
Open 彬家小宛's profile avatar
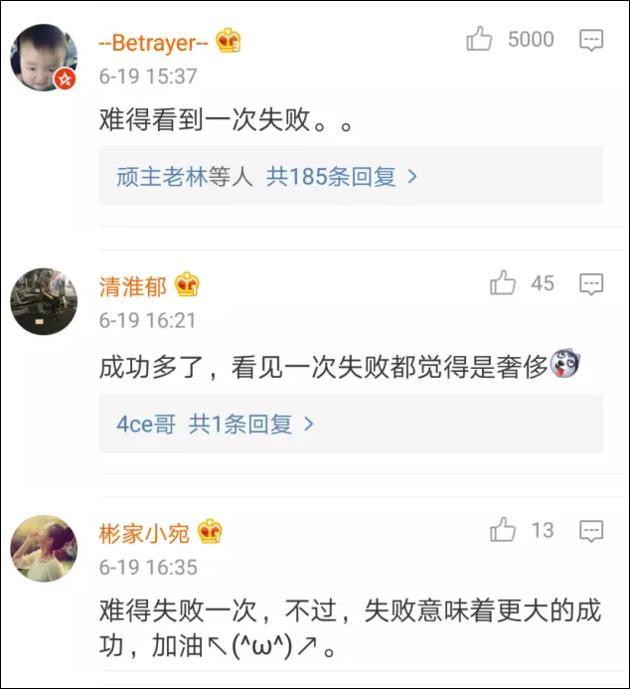(44, 548)
